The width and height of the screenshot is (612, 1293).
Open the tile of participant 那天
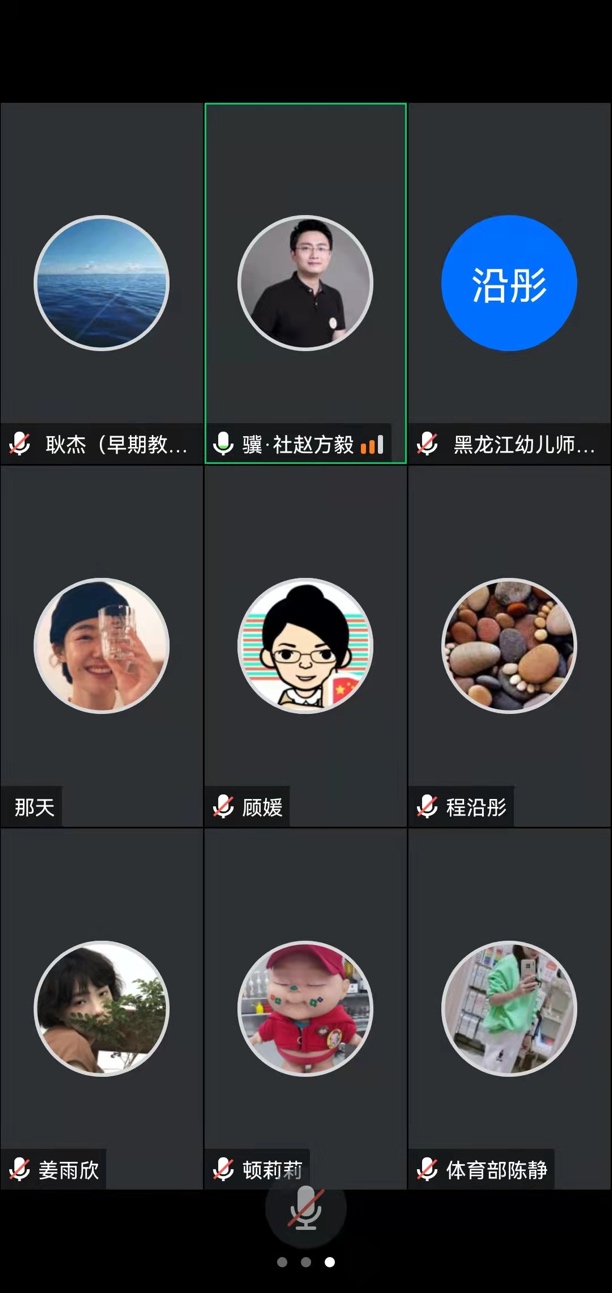(101, 646)
